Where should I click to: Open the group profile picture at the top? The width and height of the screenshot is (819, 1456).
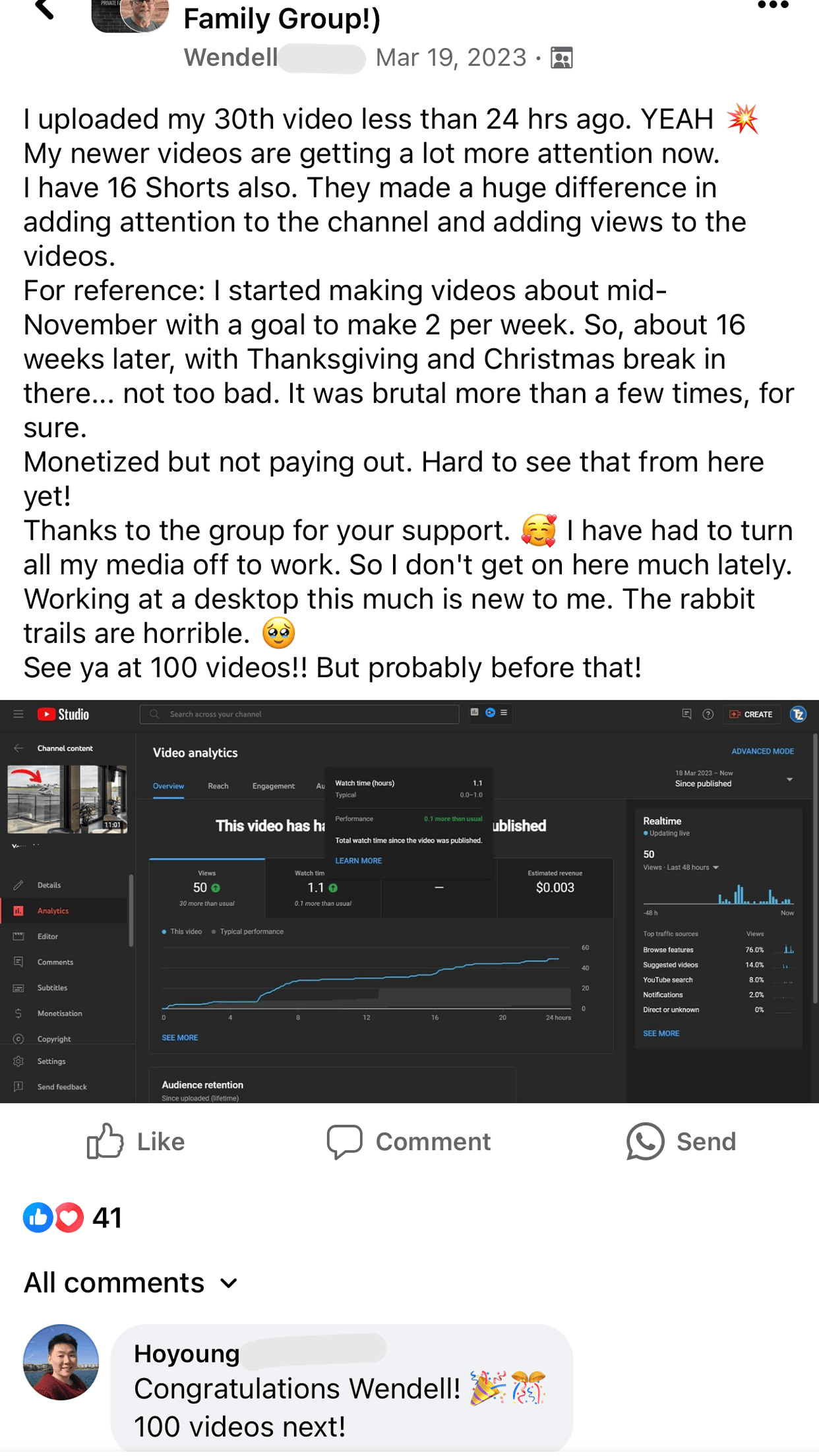(x=130, y=13)
